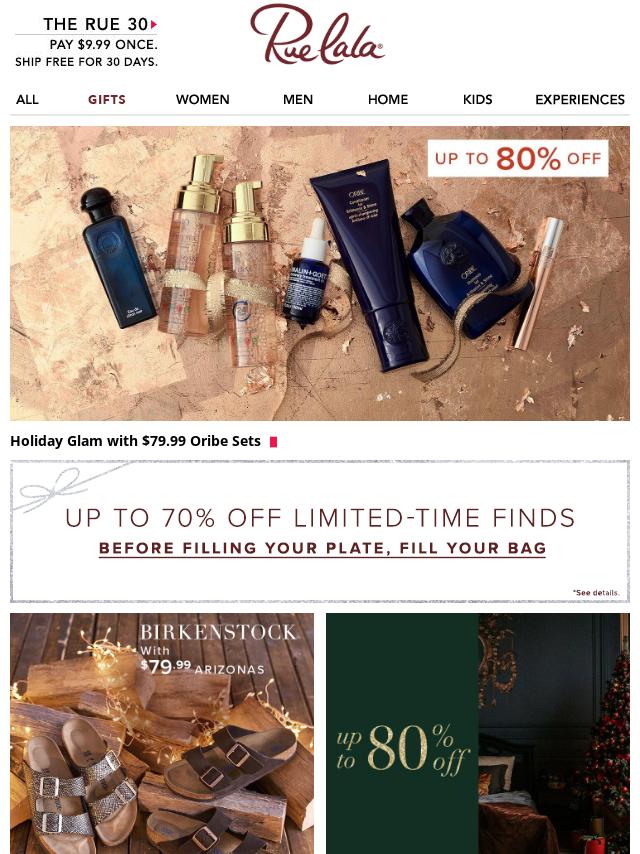Viewport: 640px width, 854px height.
Task: Shop the Birkenstock $79.99 Arizonas tile
Action: tap(162, 732)
